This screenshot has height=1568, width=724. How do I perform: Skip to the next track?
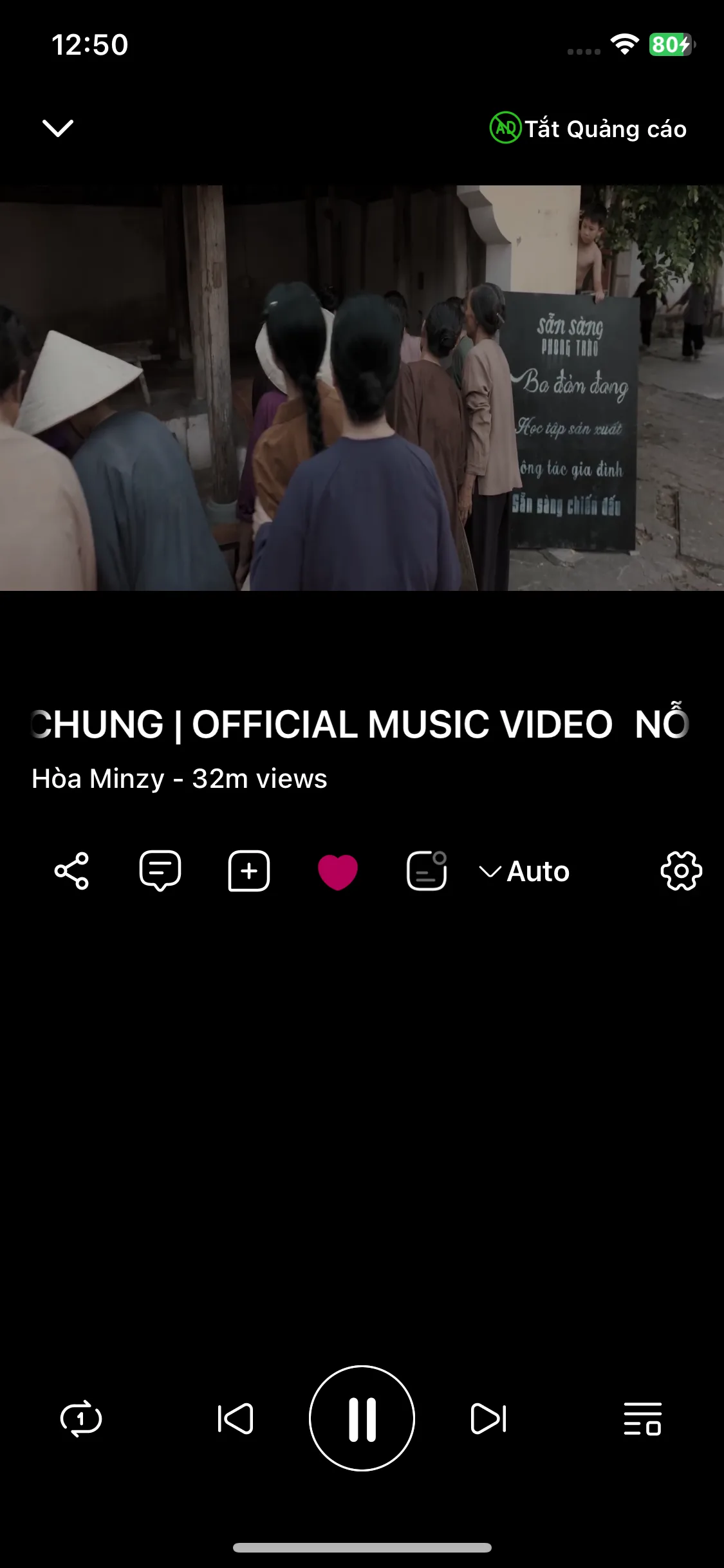pyautogui.click(x=488, y=1419)
